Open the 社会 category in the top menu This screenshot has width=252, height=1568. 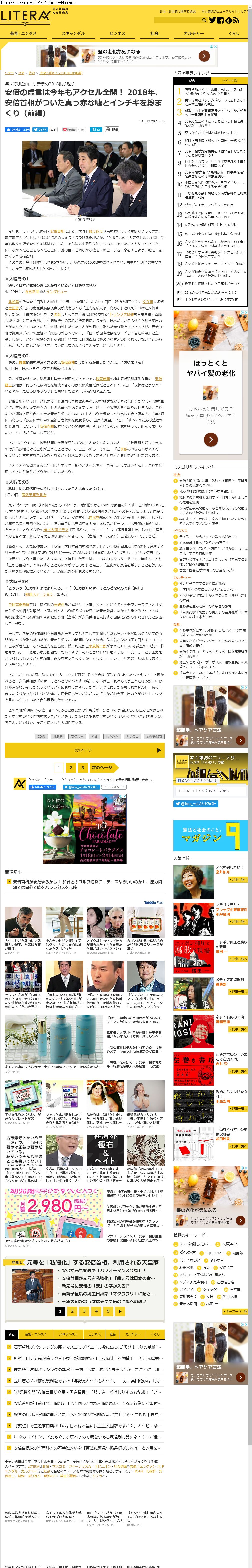[155, 33]
